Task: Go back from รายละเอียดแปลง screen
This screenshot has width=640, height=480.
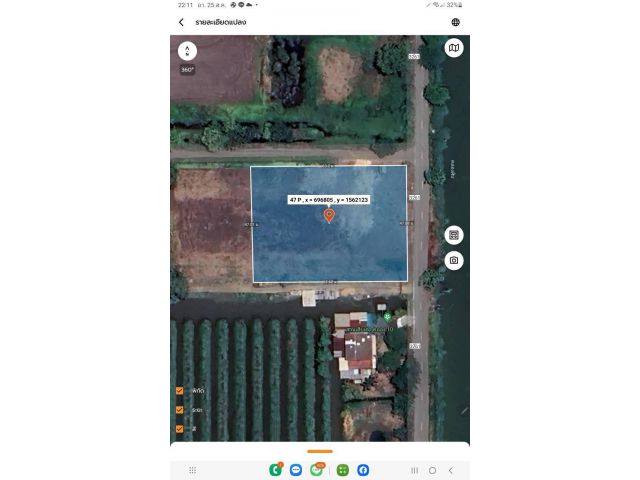Action: (x=181, y=22)
